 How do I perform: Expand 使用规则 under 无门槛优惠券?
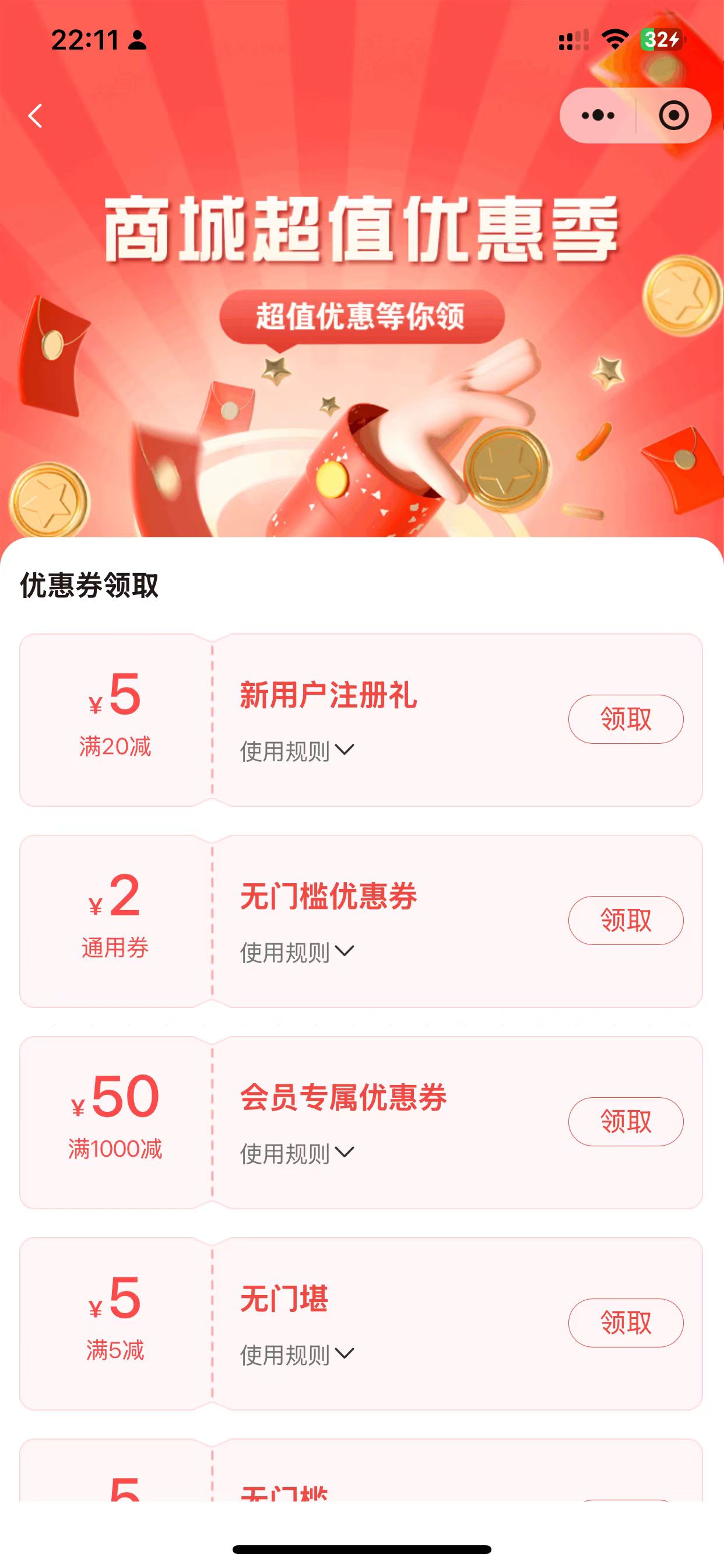pyautogui.click(x=297, y=953)
